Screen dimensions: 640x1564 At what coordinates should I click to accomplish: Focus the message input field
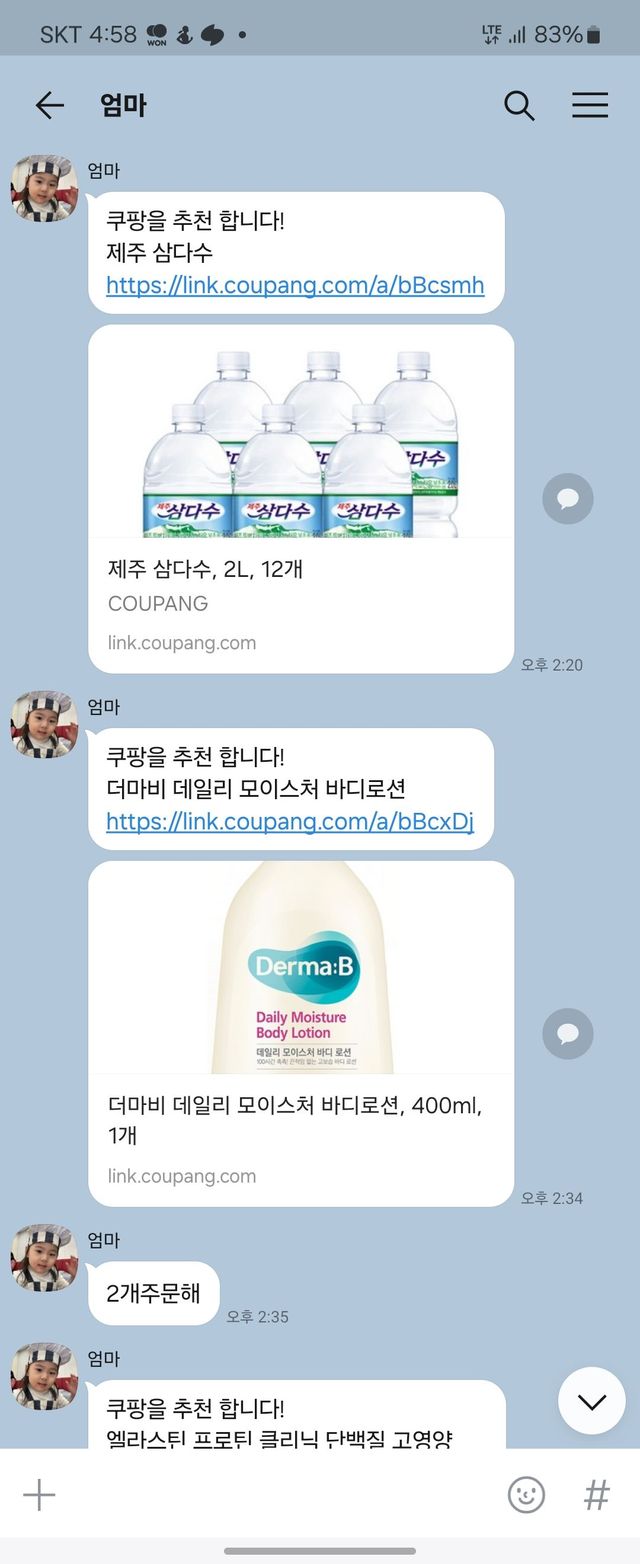tap(280, 1495)
